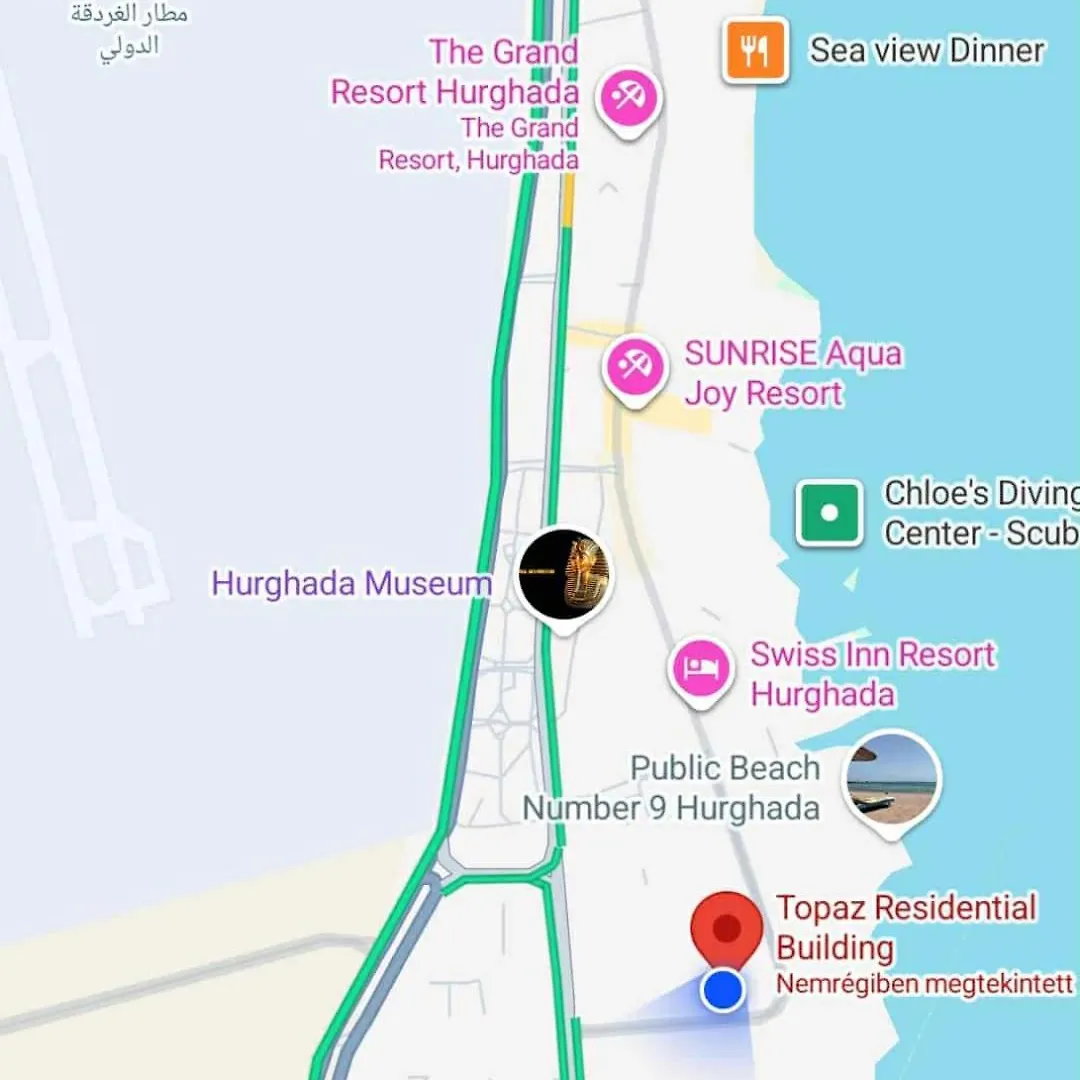
Task: Open Public Beach Number 9 photo pin
Action: (892, 778)
